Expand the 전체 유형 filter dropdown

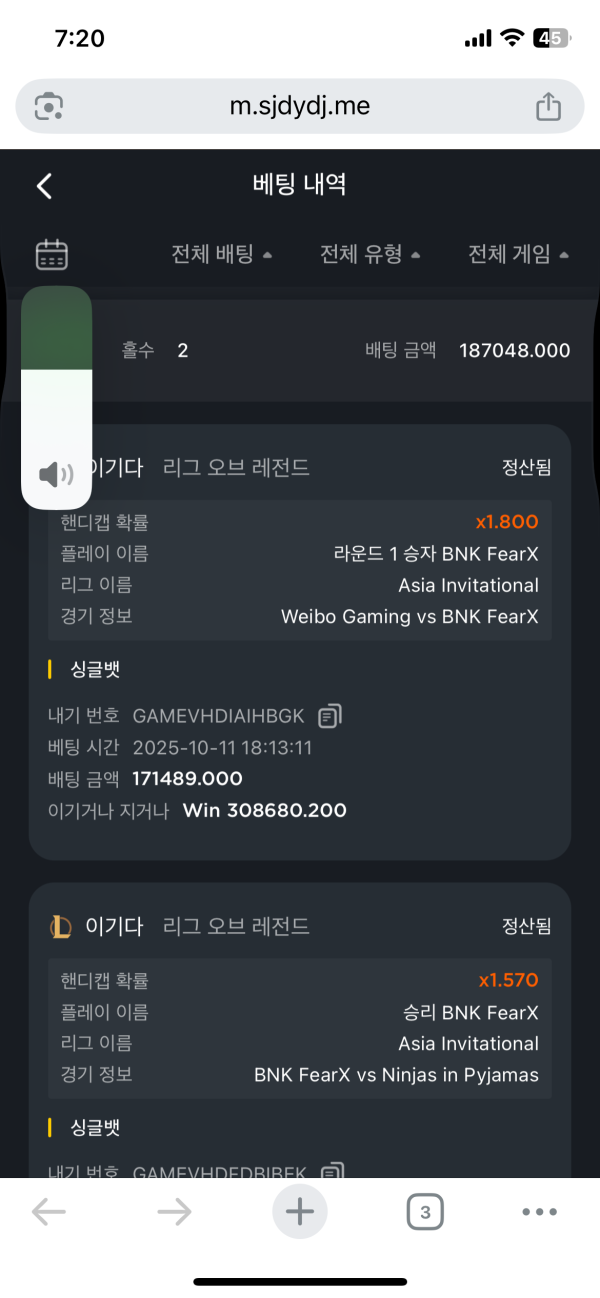tap(369, 254)
